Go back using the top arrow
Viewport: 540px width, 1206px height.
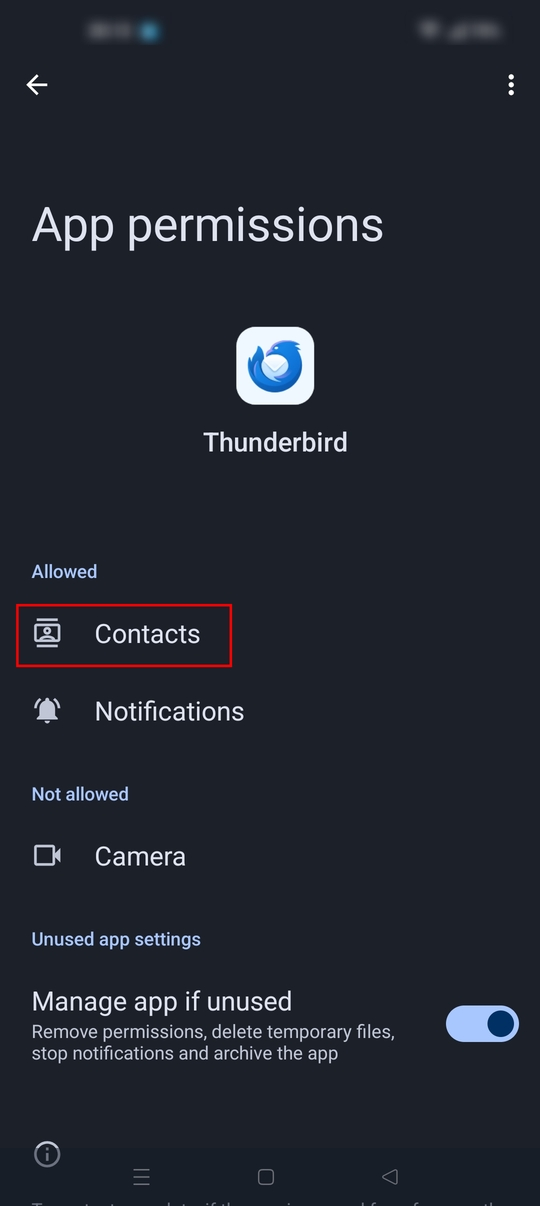37,85
